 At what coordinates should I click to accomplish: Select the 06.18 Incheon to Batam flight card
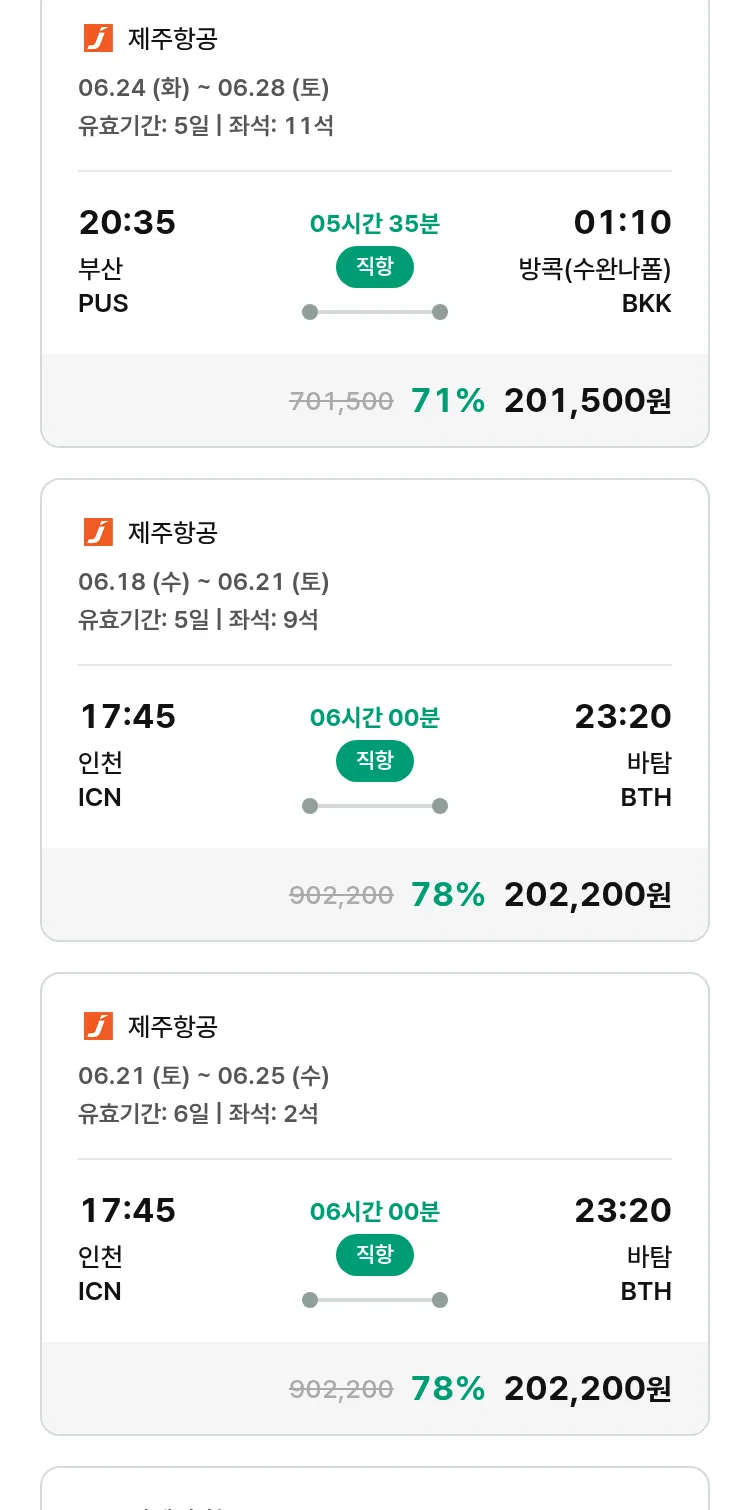[375, 710]
